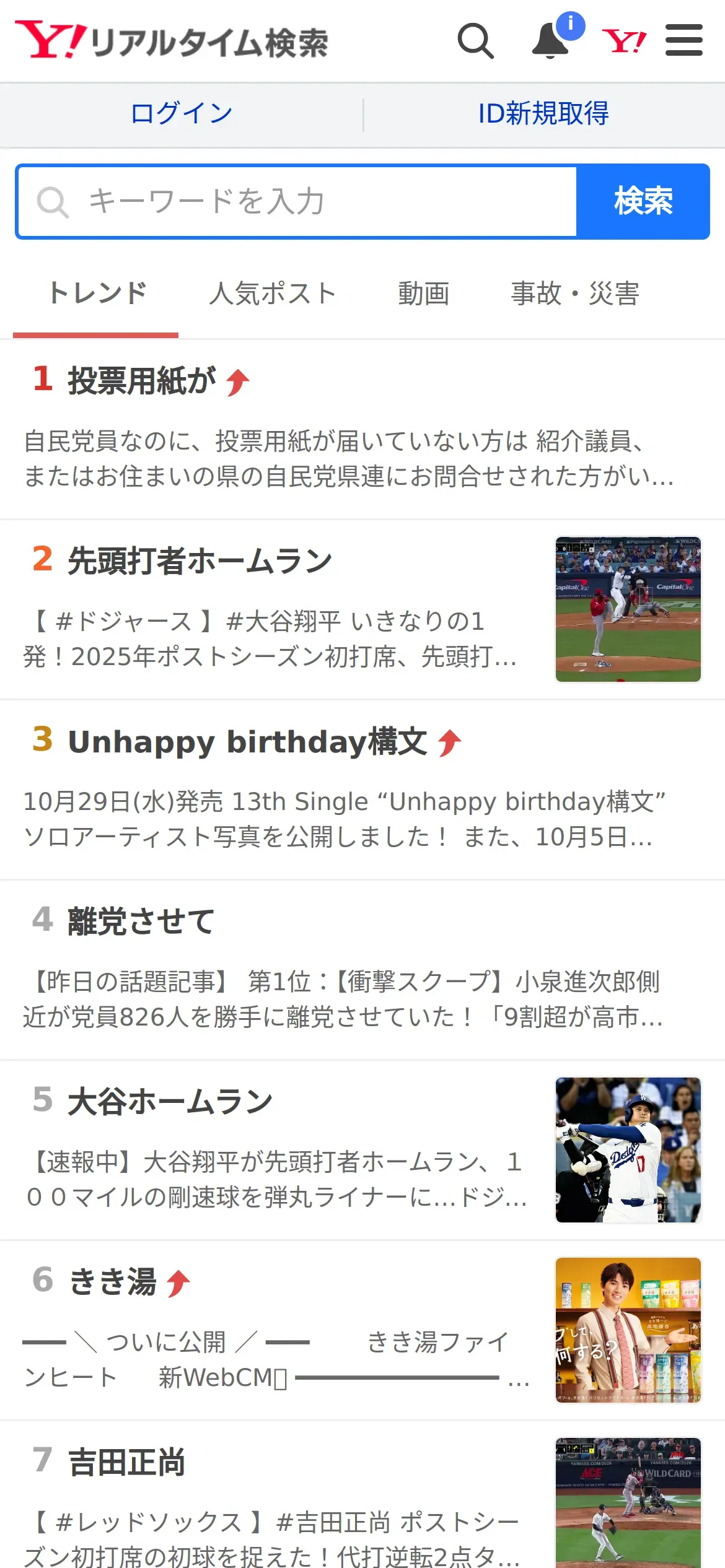Open the magnifier search icon in header
Screen dimensions: 725x1568
pos(475,41)
